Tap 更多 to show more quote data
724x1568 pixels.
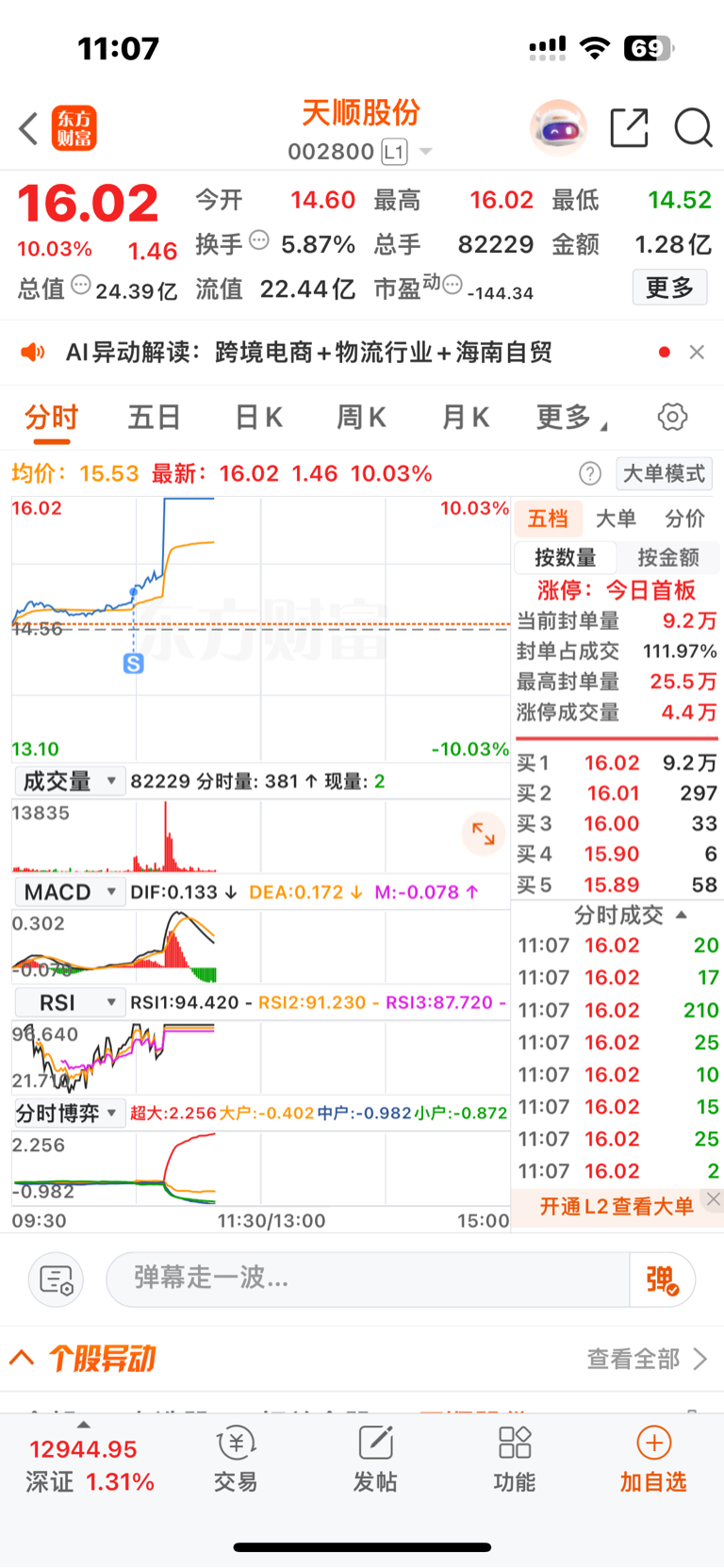669,288
